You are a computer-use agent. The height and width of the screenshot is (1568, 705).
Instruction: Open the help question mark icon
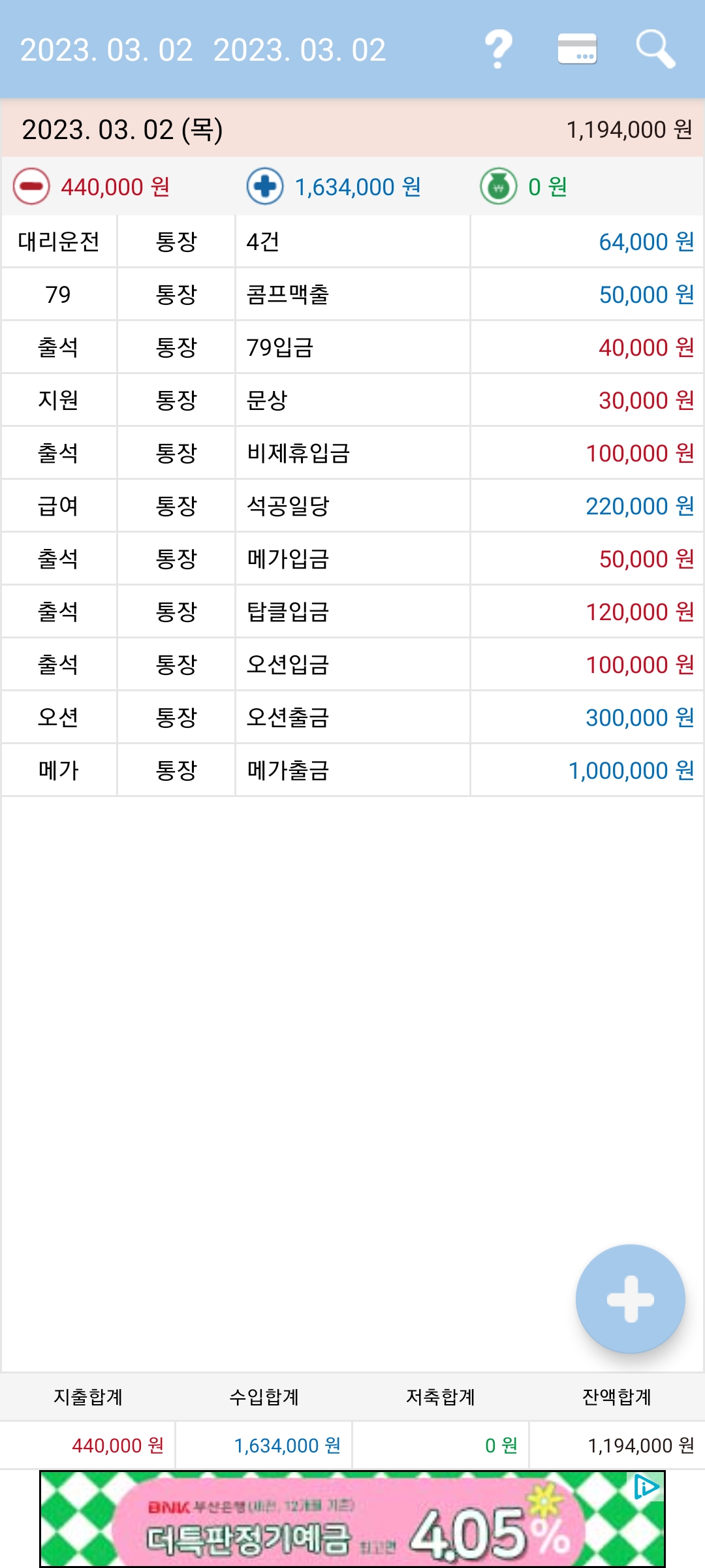click(499, 50)
